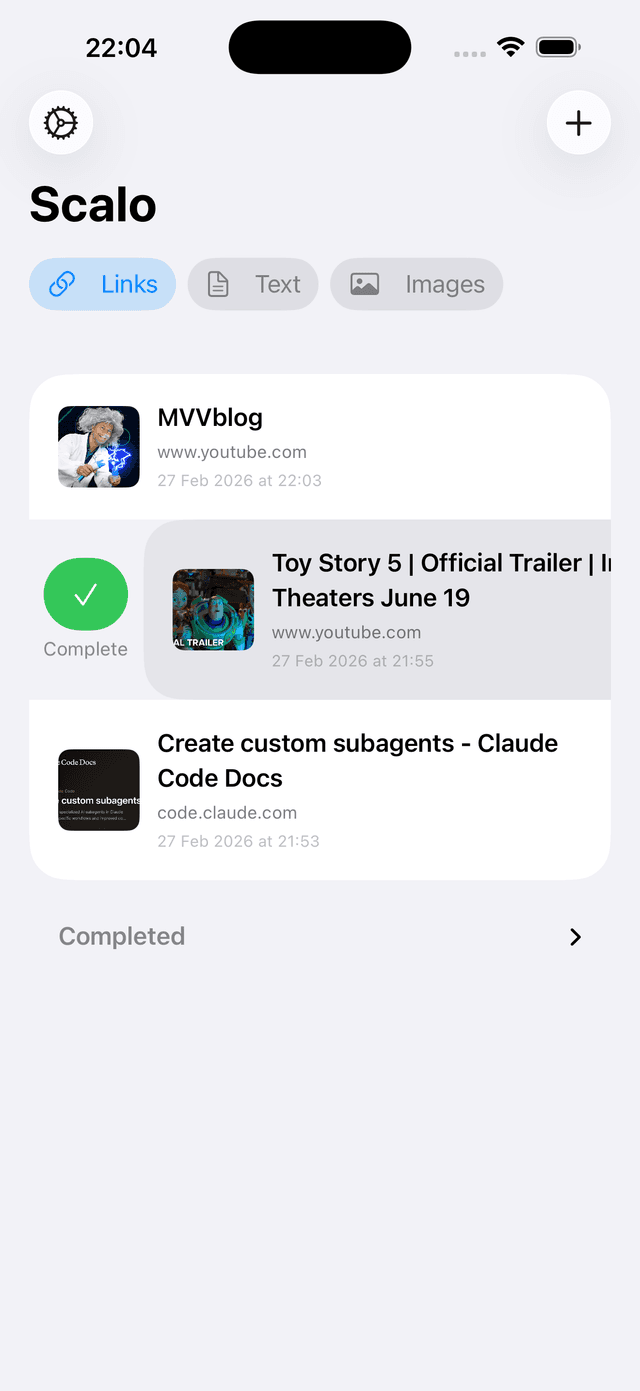Switch to the Images tab
The image size is (640, 1391).
416,284
